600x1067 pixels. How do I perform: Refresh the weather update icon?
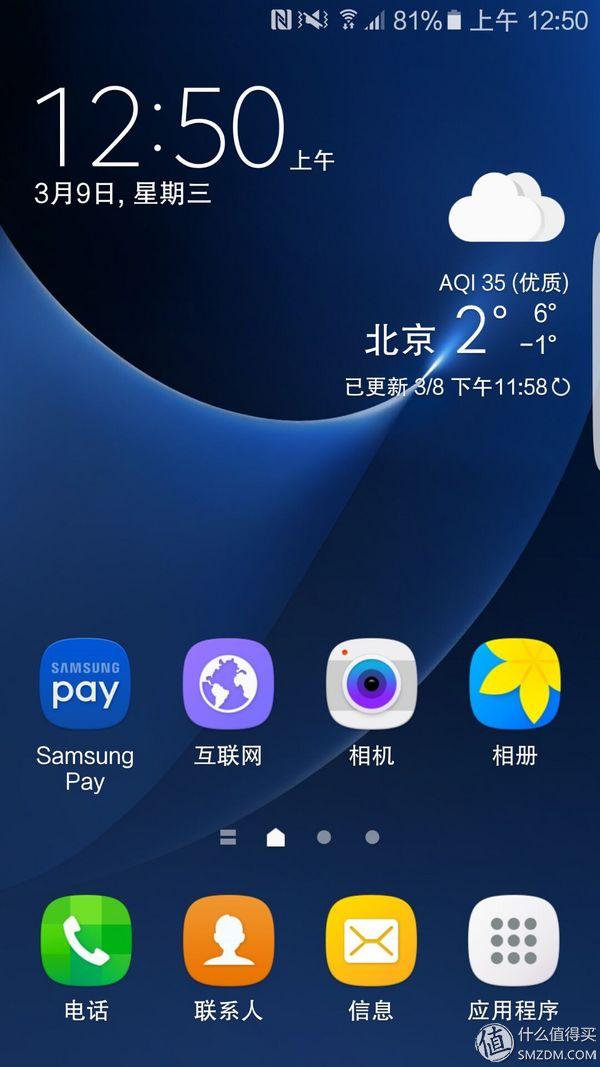coord(561,386)
